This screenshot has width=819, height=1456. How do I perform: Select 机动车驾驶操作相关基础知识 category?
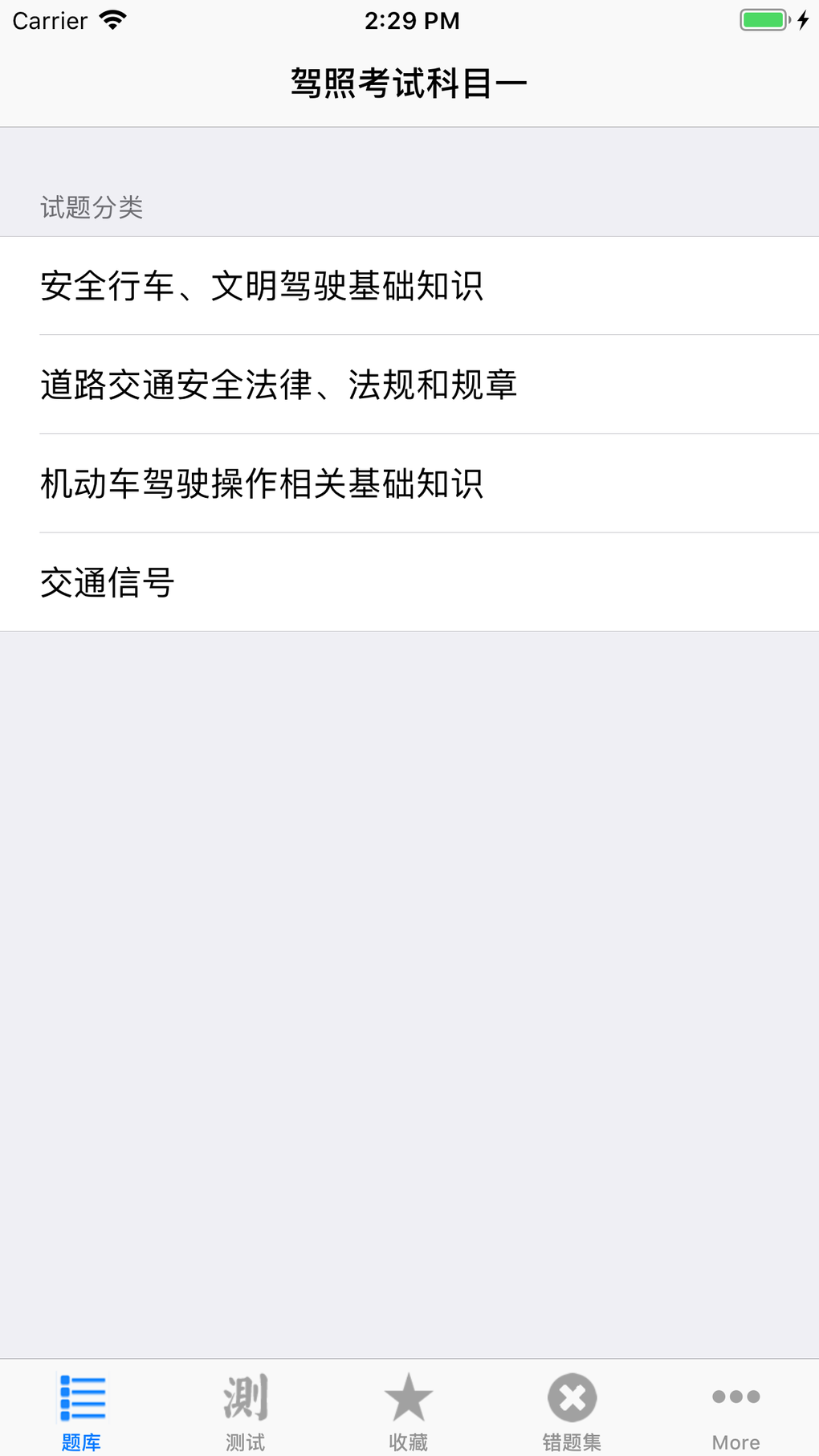coord(409,483)
